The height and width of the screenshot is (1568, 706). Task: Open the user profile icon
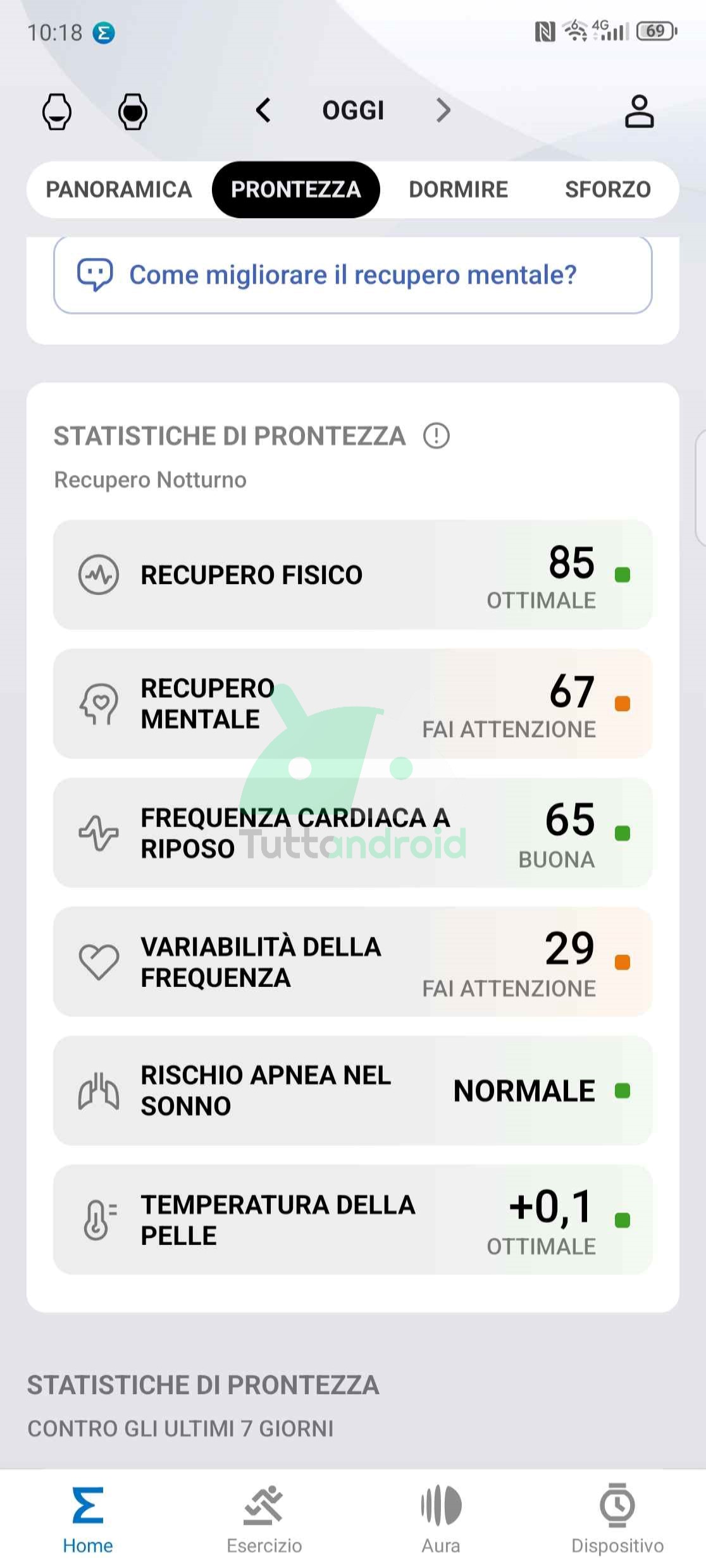[x=639, y=111]
